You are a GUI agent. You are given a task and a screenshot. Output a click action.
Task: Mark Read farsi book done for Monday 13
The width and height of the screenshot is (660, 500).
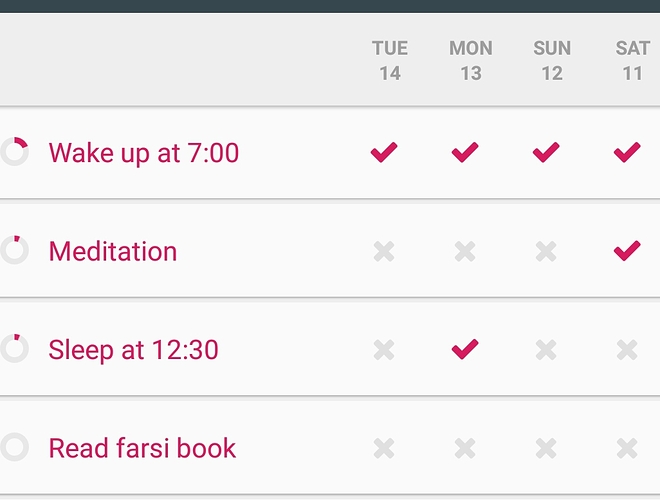(465, 448)
